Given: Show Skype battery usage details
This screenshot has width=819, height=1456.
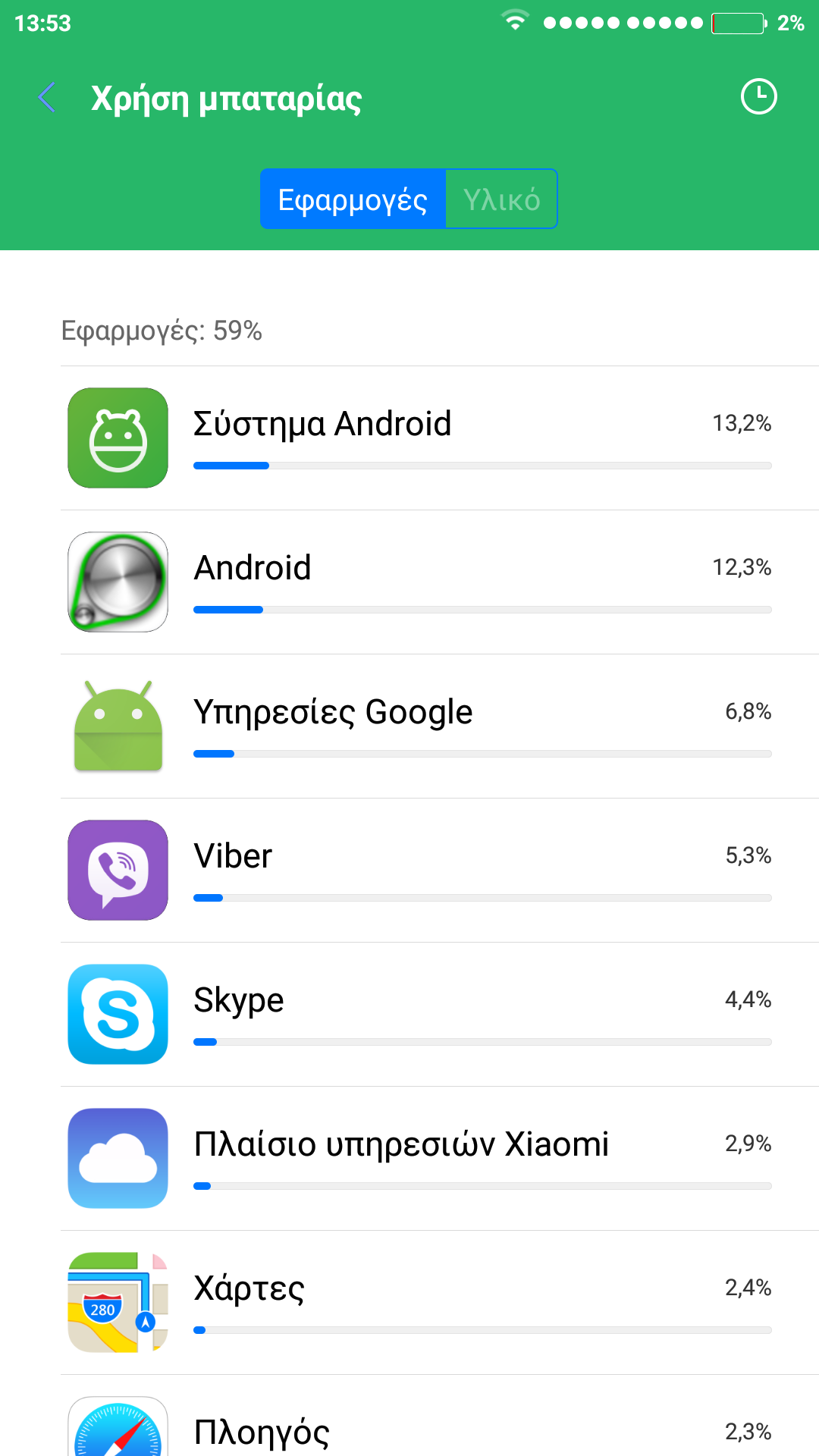Looking at the screenshot, I should [440, 1015].
